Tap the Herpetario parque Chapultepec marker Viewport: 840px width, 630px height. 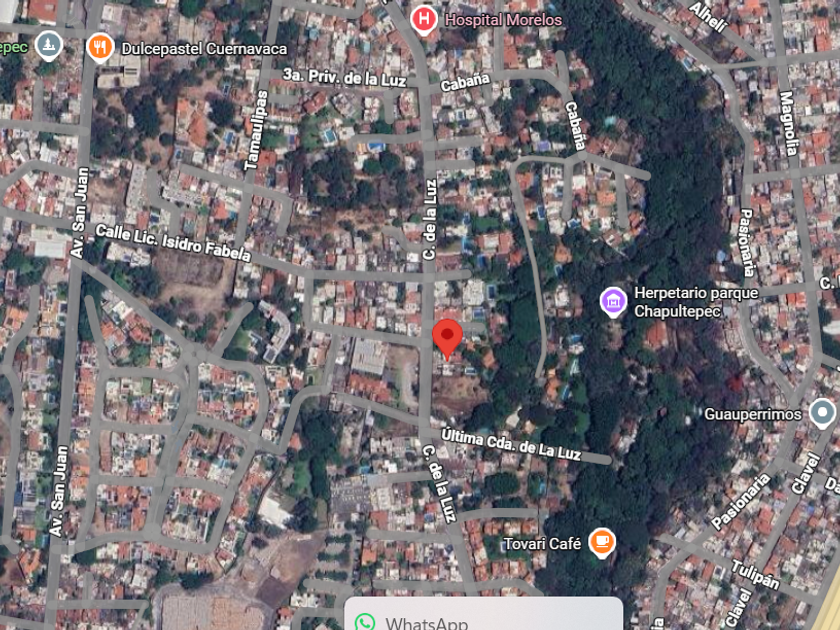point(613,300)
